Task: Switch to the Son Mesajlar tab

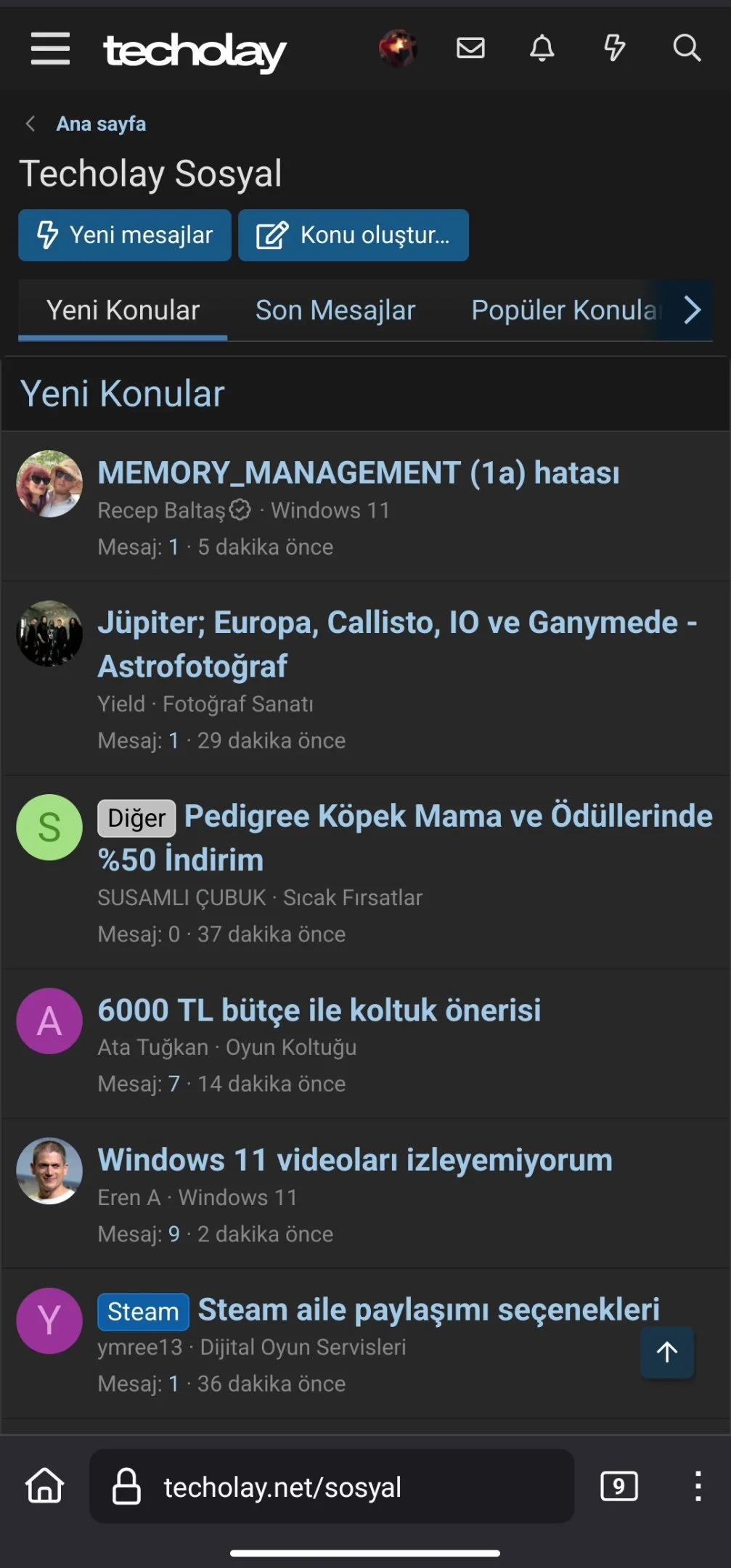Action: coord(335,310)
